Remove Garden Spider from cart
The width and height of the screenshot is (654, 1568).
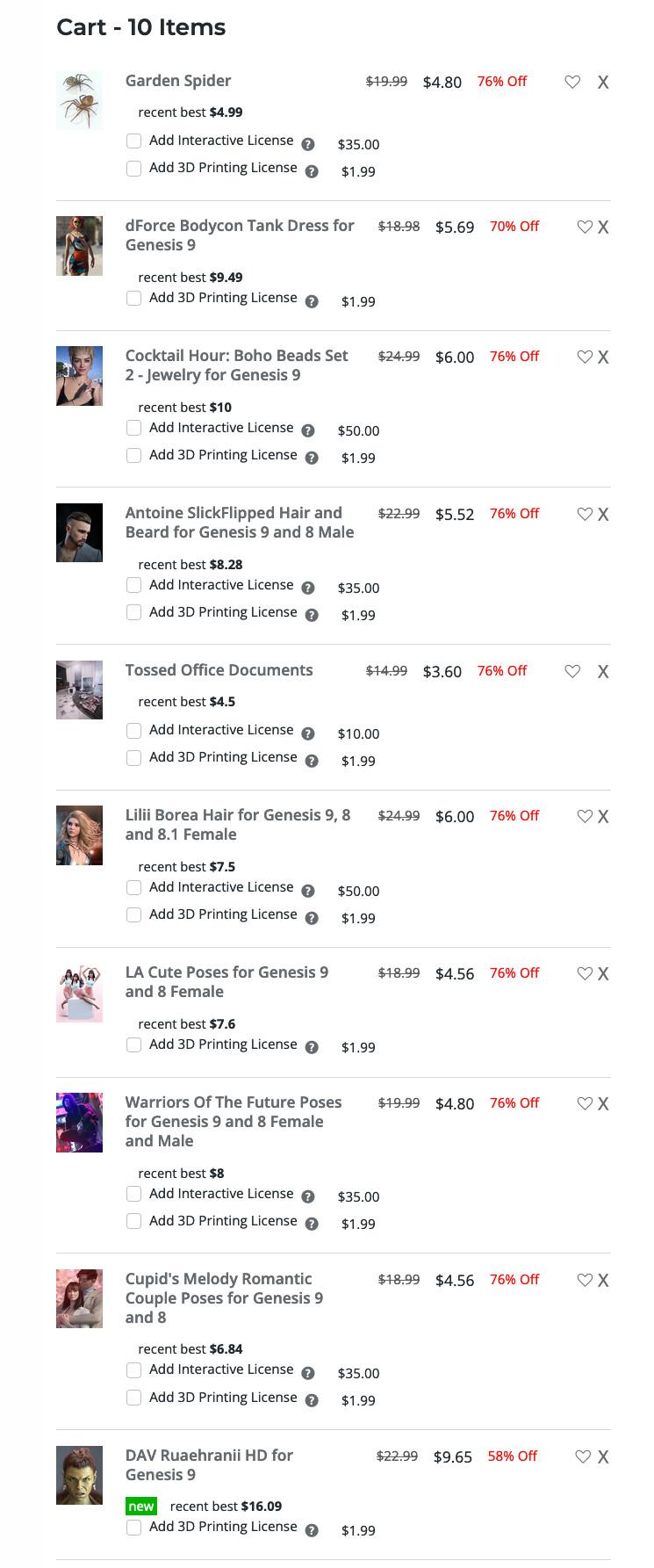click(603, 83)
